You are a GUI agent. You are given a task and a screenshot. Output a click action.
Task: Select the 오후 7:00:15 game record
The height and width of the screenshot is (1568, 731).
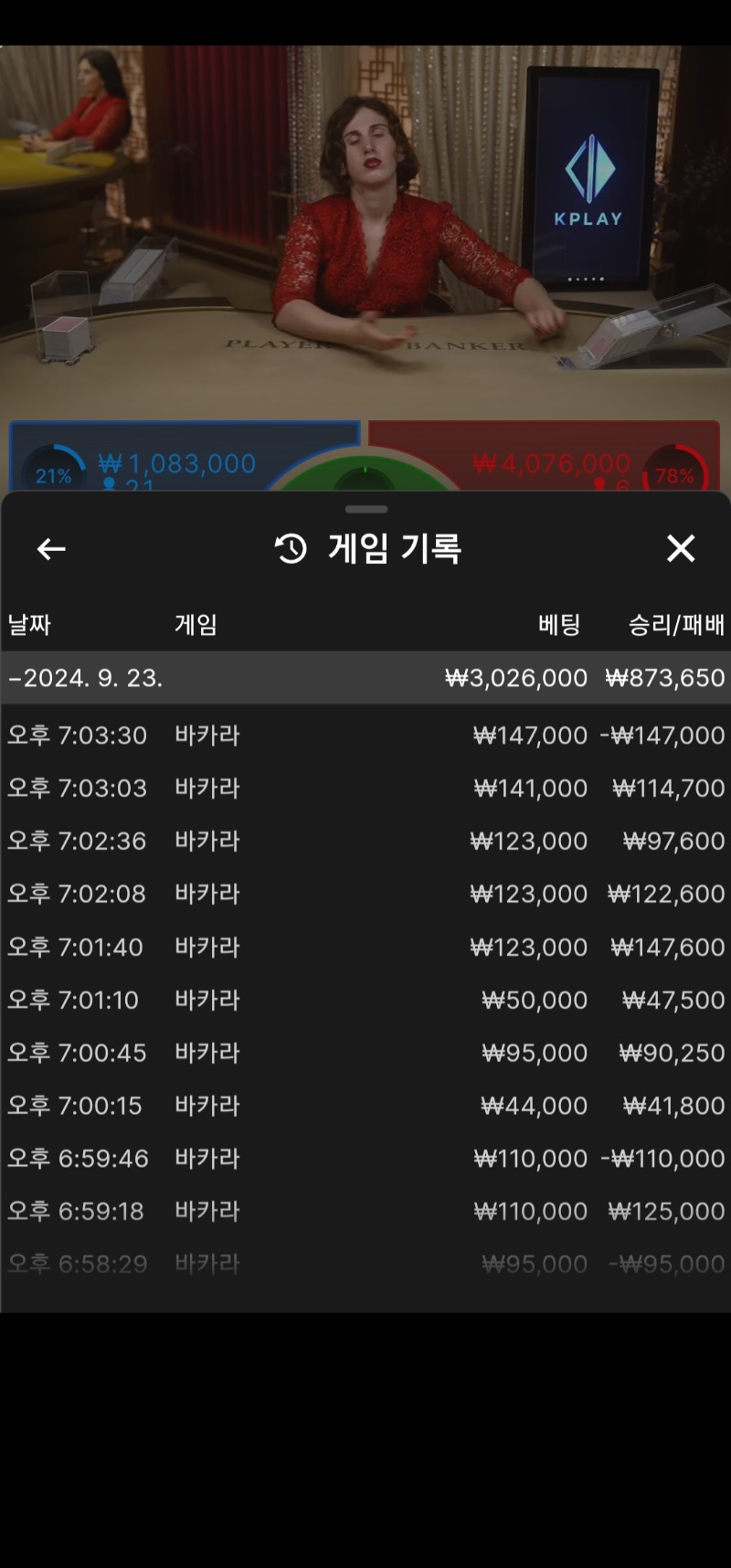coord(365,1107)
